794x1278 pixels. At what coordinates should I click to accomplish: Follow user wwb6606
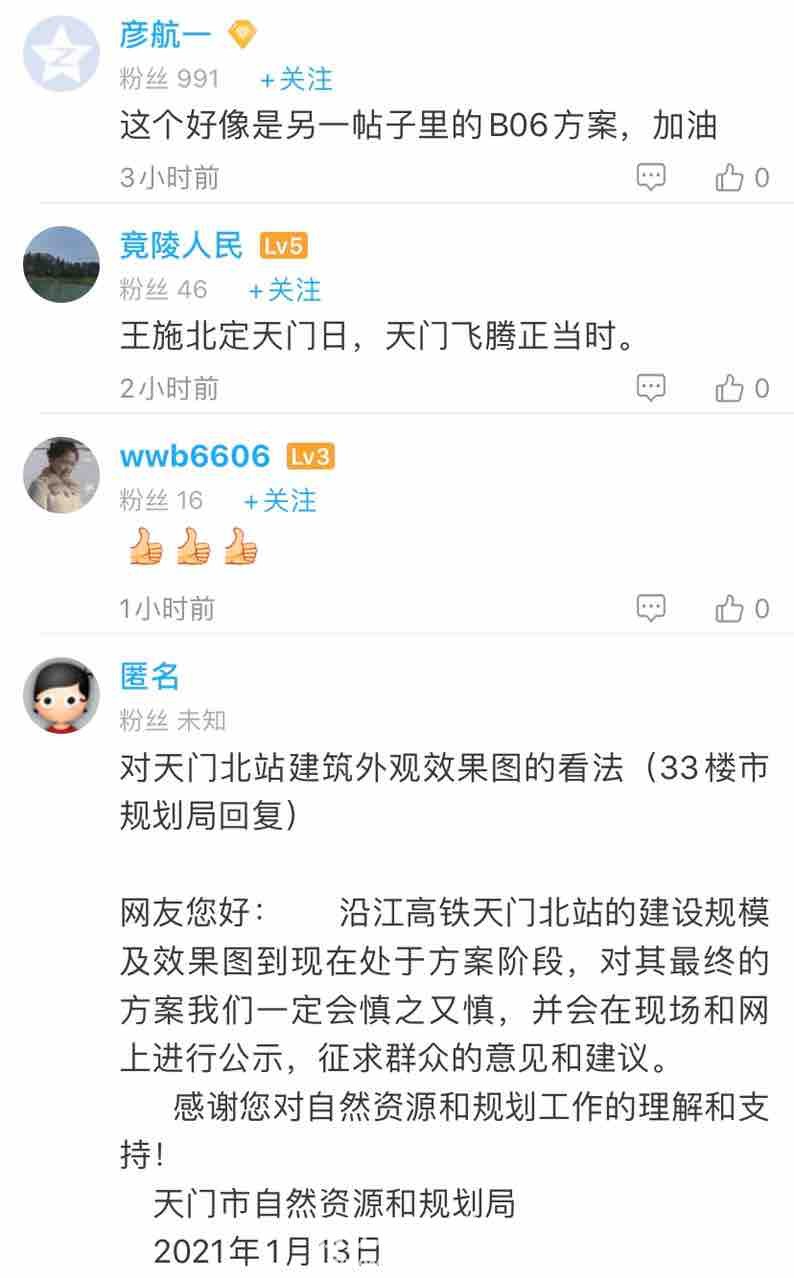pyautogui.click(x=280, y=500)
